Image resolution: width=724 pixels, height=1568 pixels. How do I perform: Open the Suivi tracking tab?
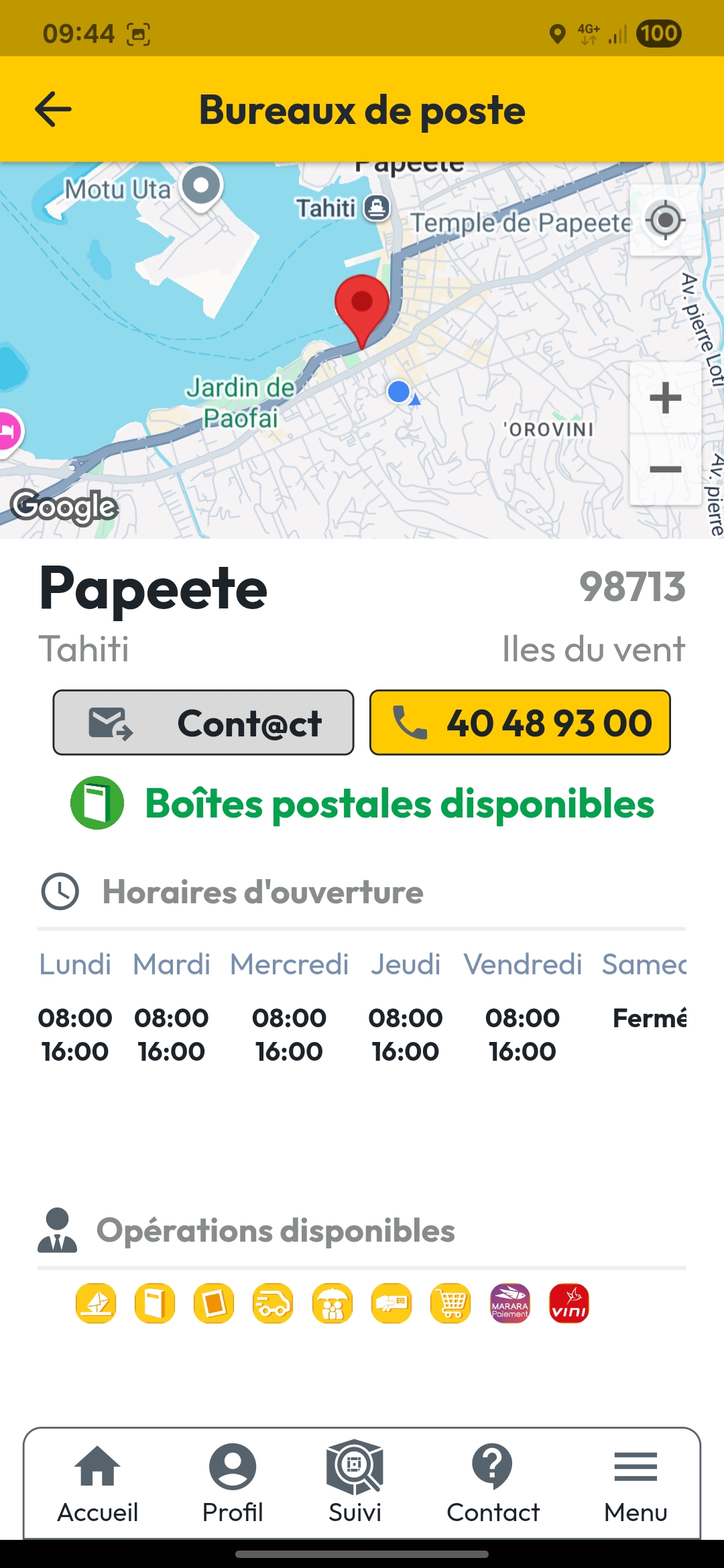tap(355, 1484)
